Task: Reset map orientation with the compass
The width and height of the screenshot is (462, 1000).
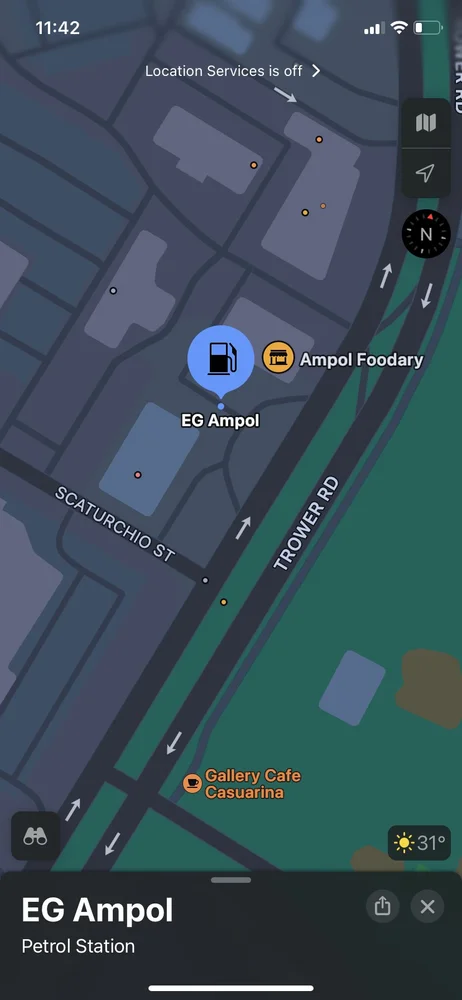Action: pos(426,234)
